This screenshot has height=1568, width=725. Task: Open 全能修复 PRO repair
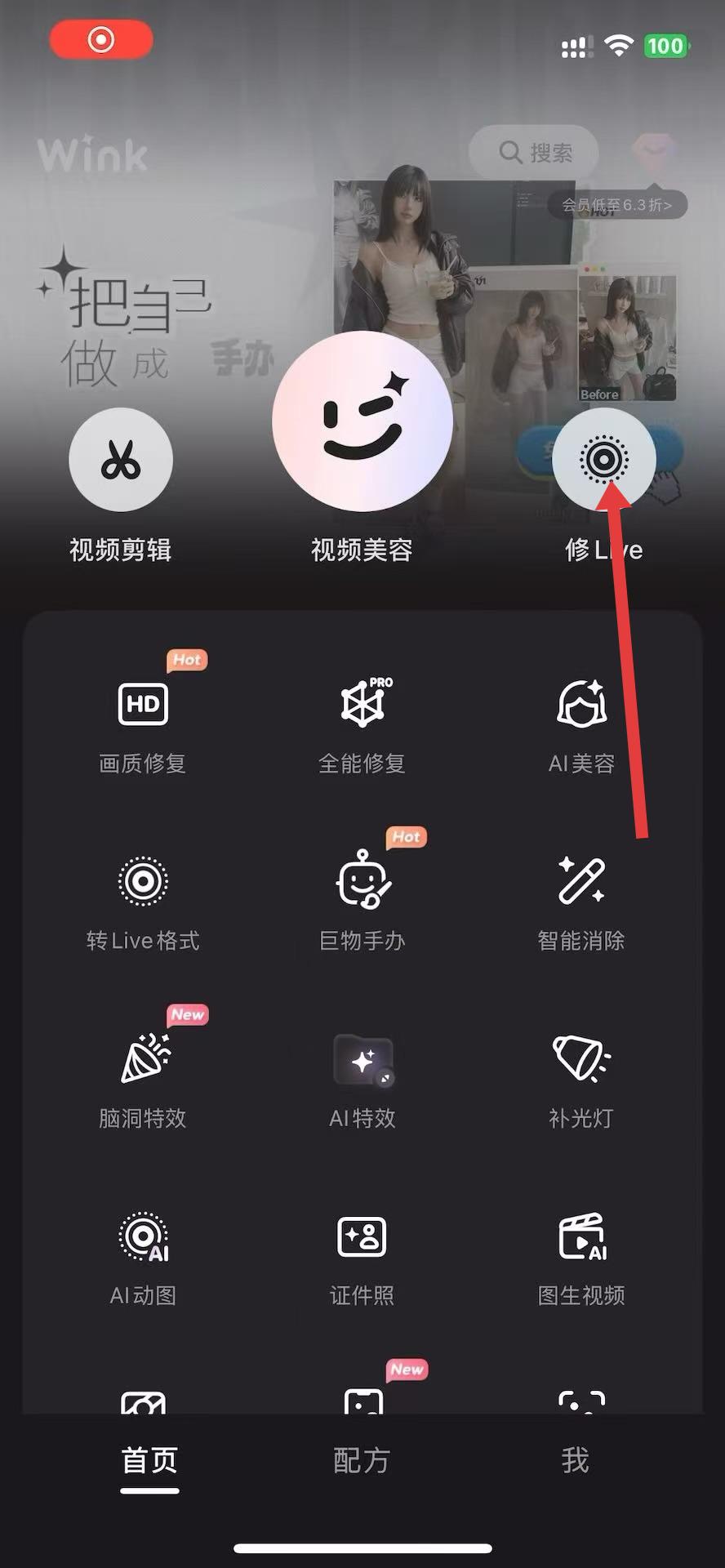point(362,722)
